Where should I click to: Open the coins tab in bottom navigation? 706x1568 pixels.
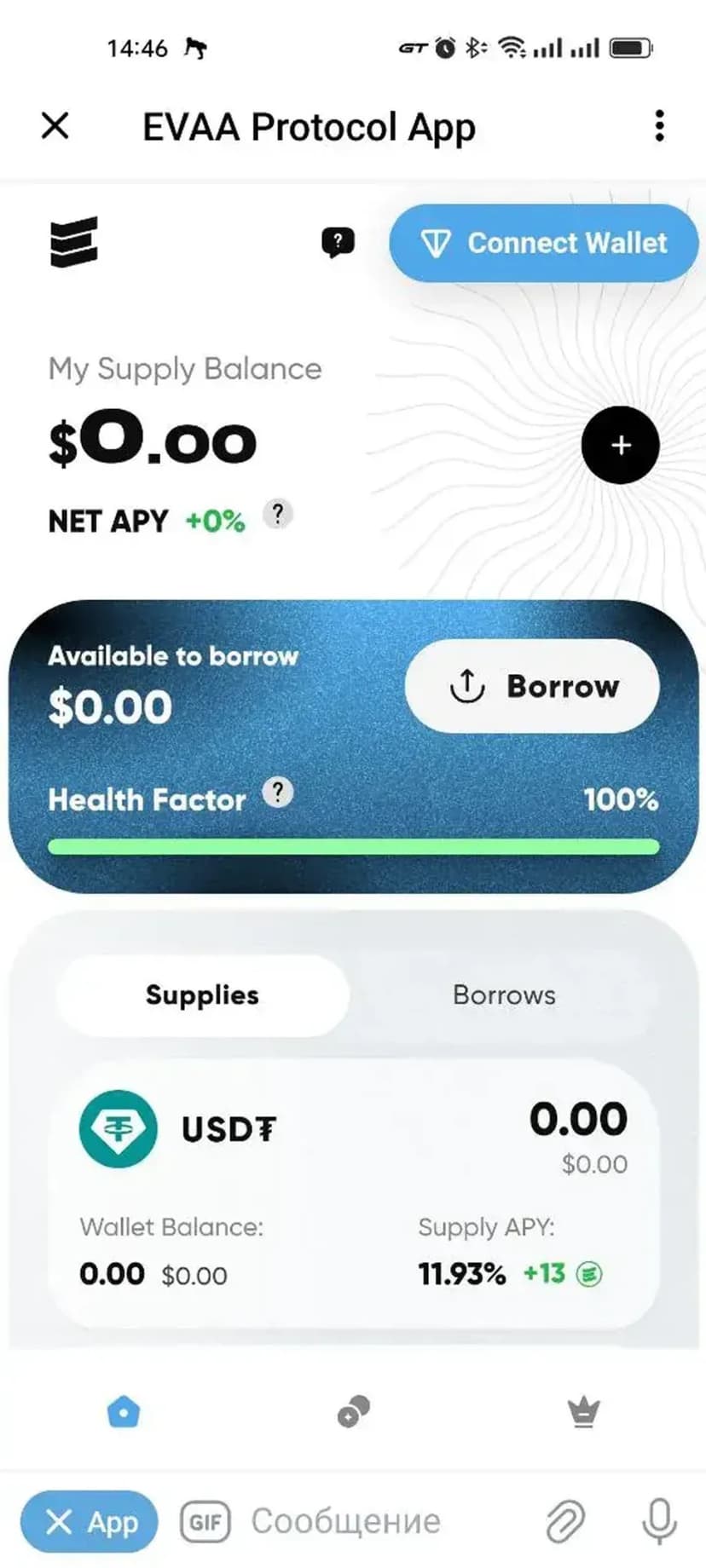point(353,1412)
